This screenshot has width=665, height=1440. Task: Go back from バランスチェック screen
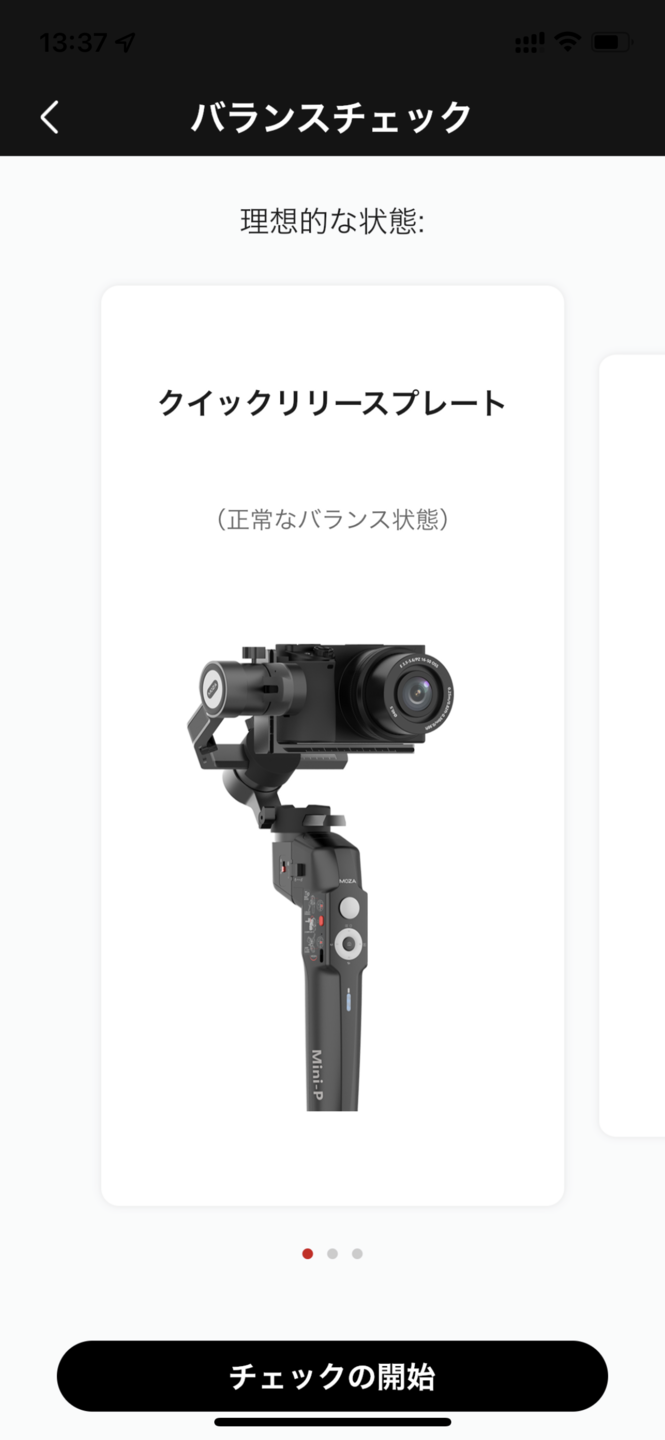tap(50, 117)
